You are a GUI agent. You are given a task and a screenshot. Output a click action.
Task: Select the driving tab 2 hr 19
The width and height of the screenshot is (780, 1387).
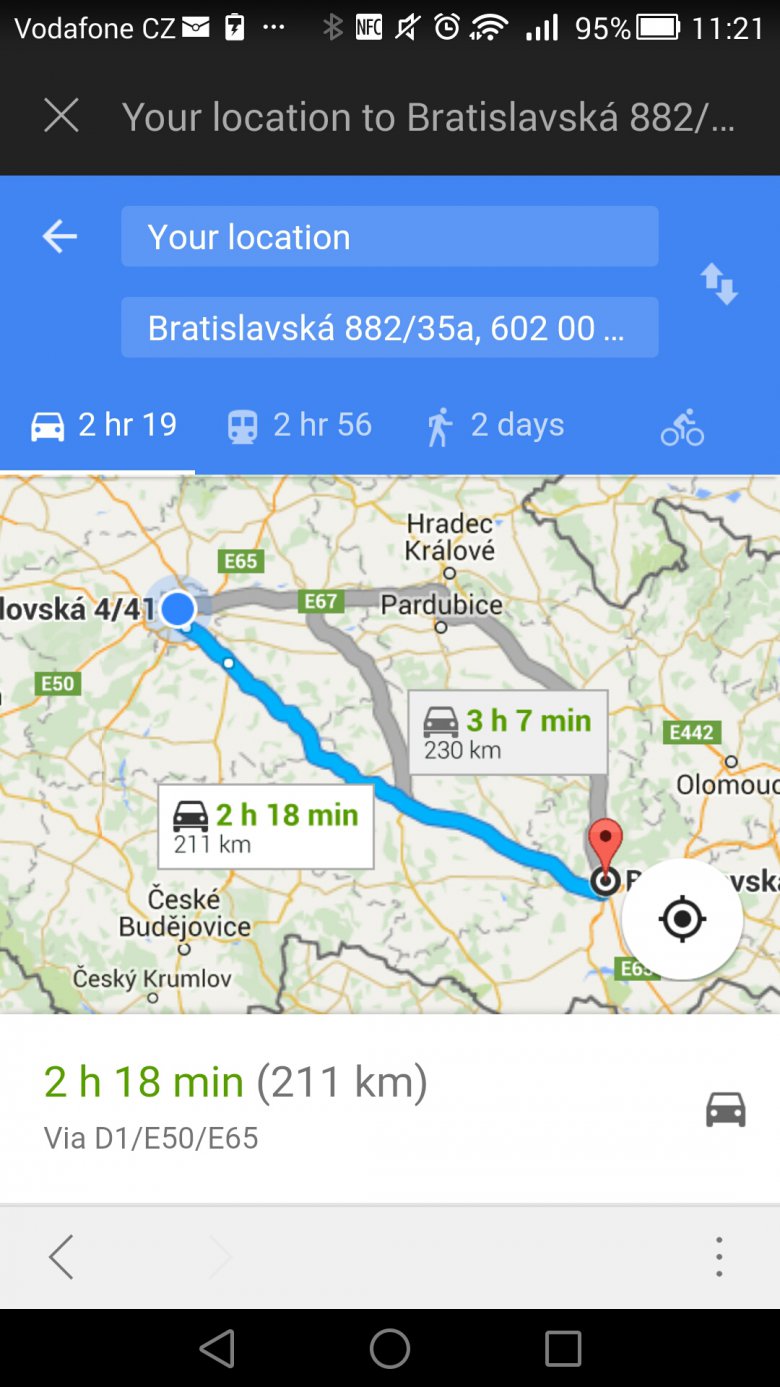click(104, 426)
